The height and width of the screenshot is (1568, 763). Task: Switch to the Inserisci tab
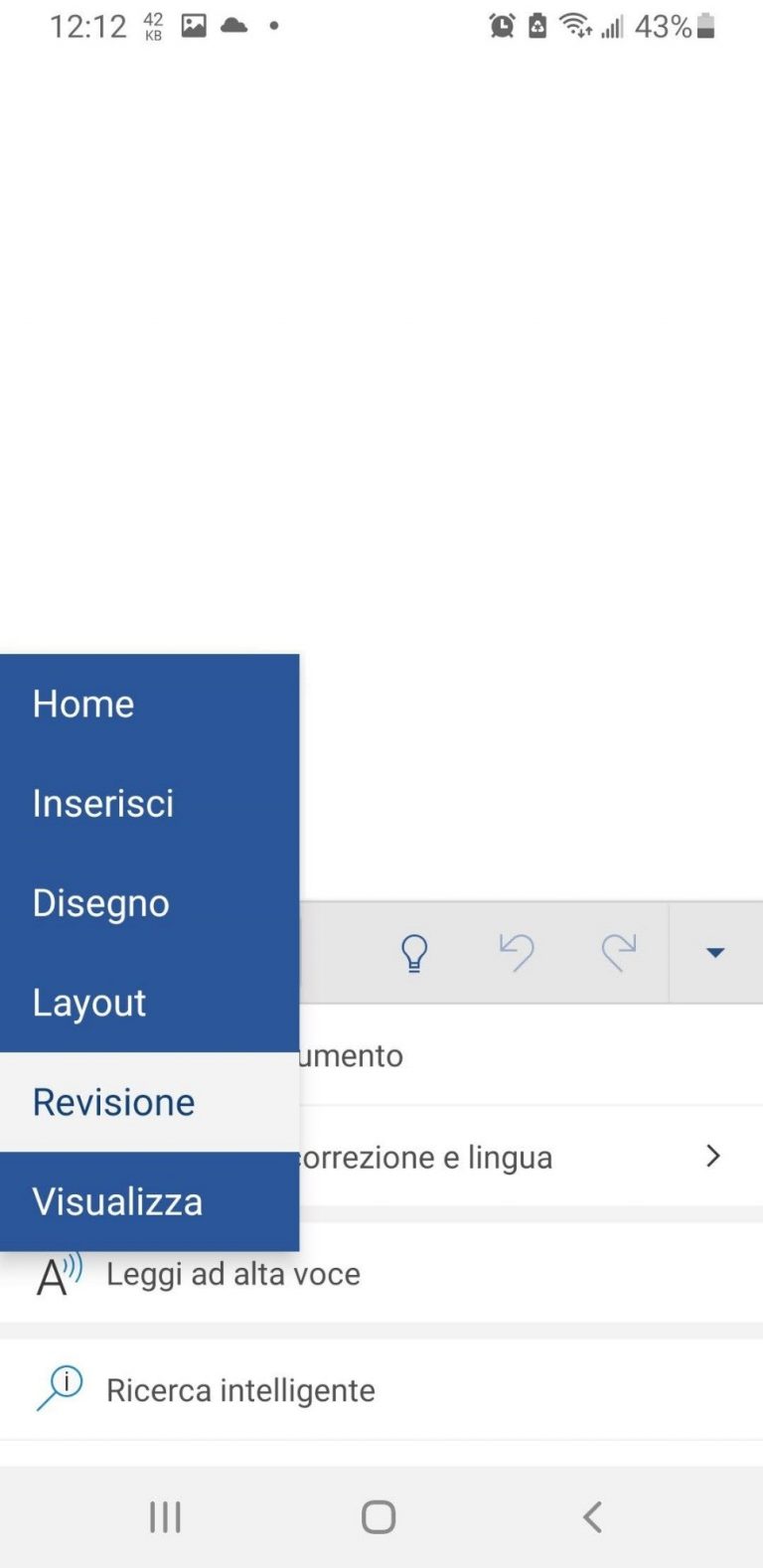(103, 803)
